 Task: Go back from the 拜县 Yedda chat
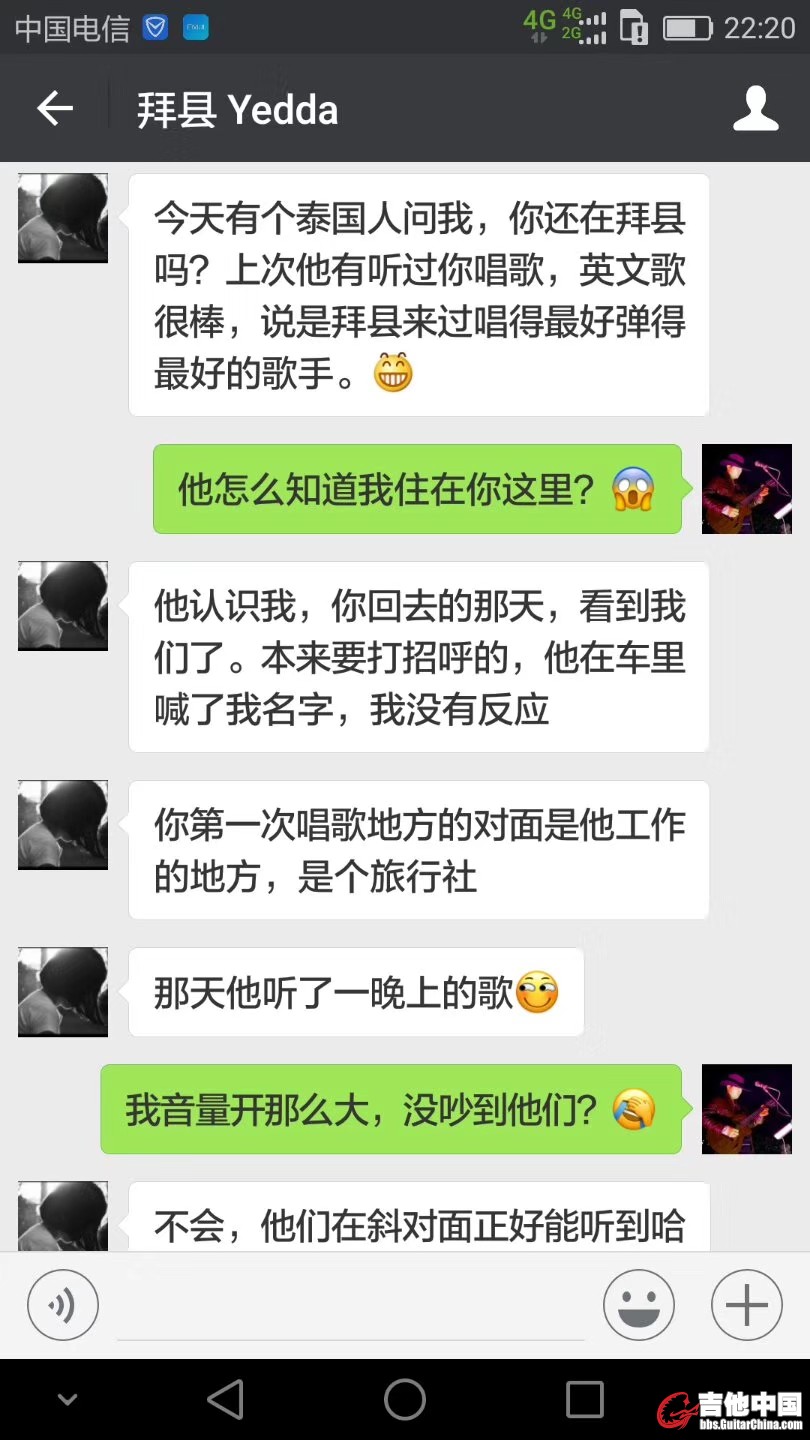click(x=55, y=109)
